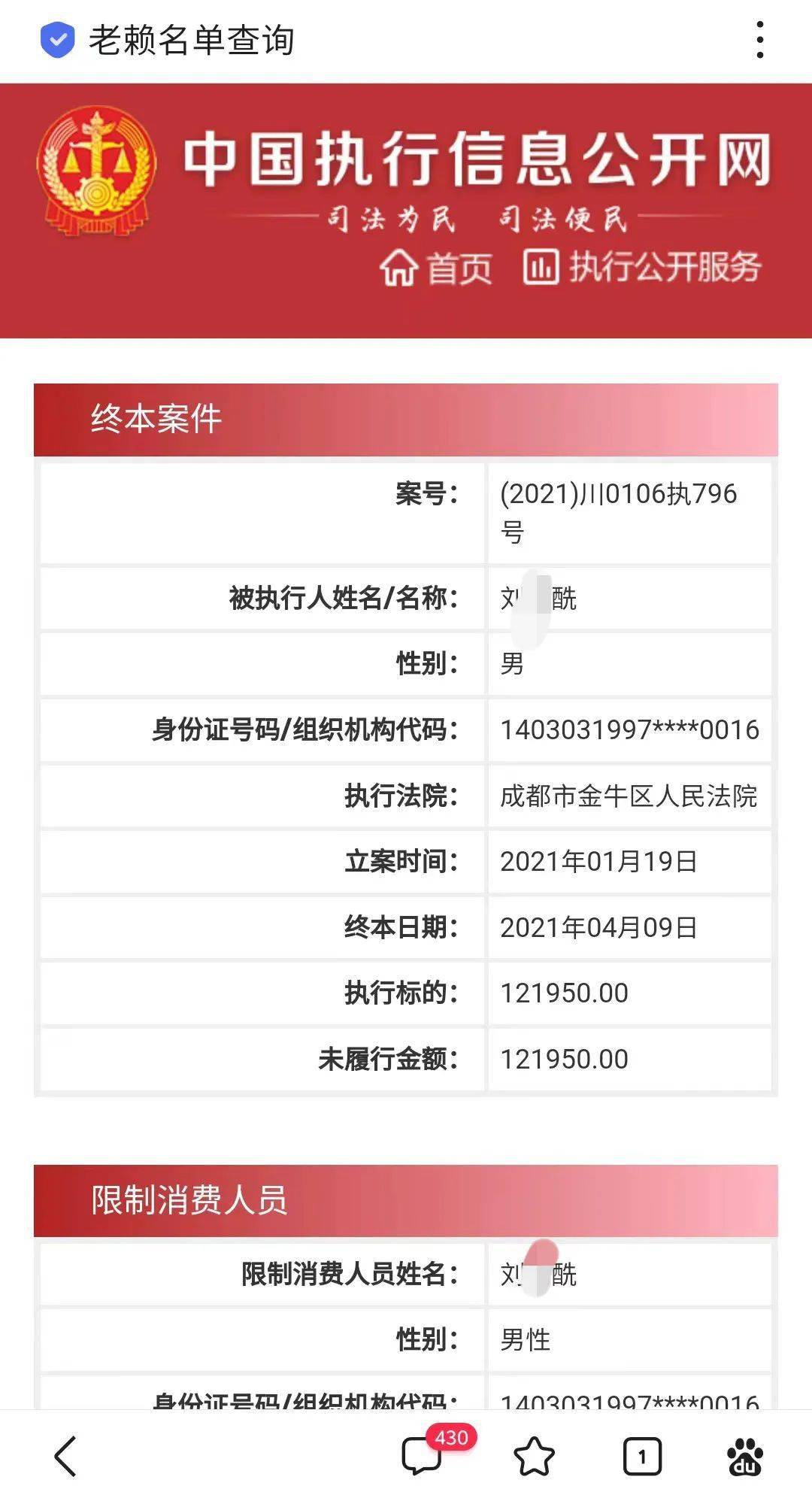Tap the Baidu paw home icon

pyautogui.click(x=744, y=1457)
